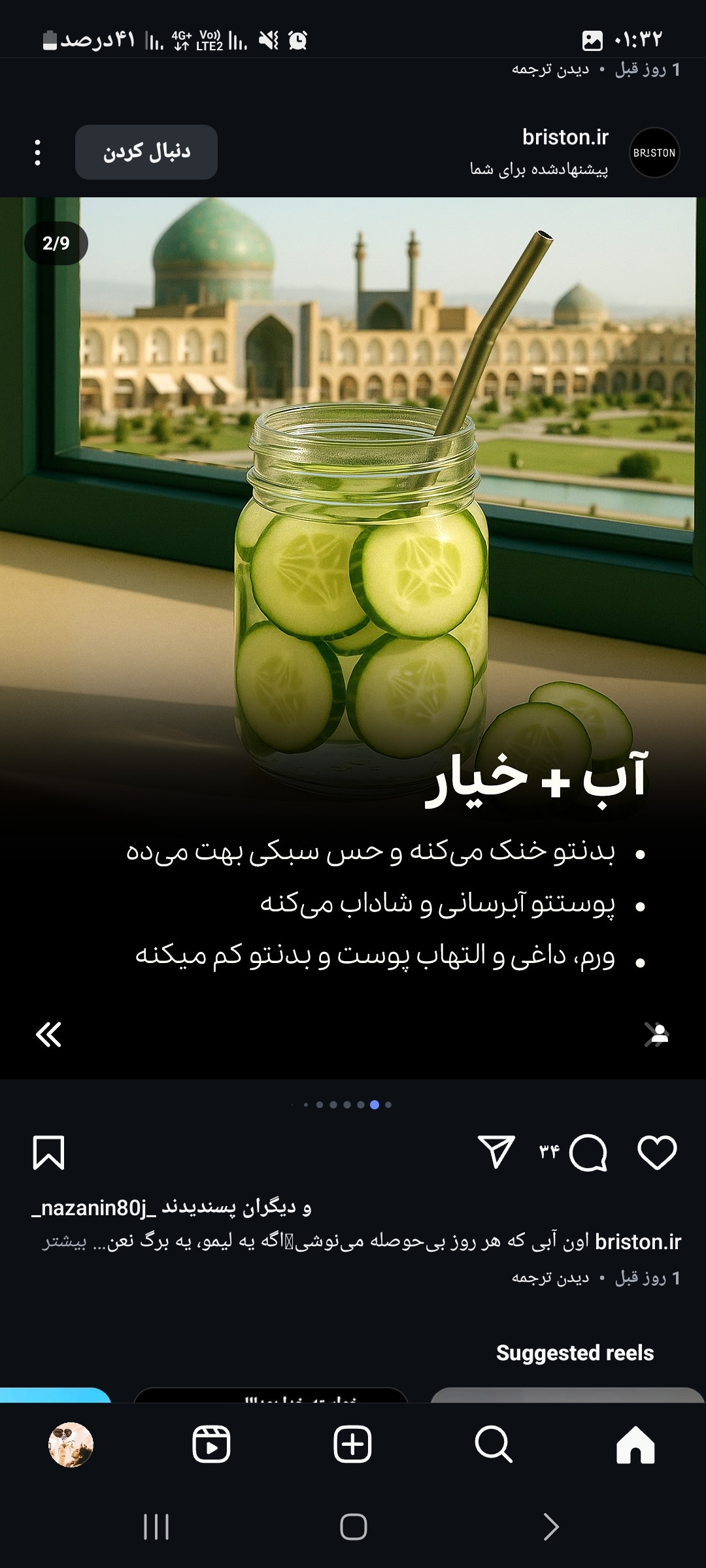Like the briston.ir post

pos(657,1152)
